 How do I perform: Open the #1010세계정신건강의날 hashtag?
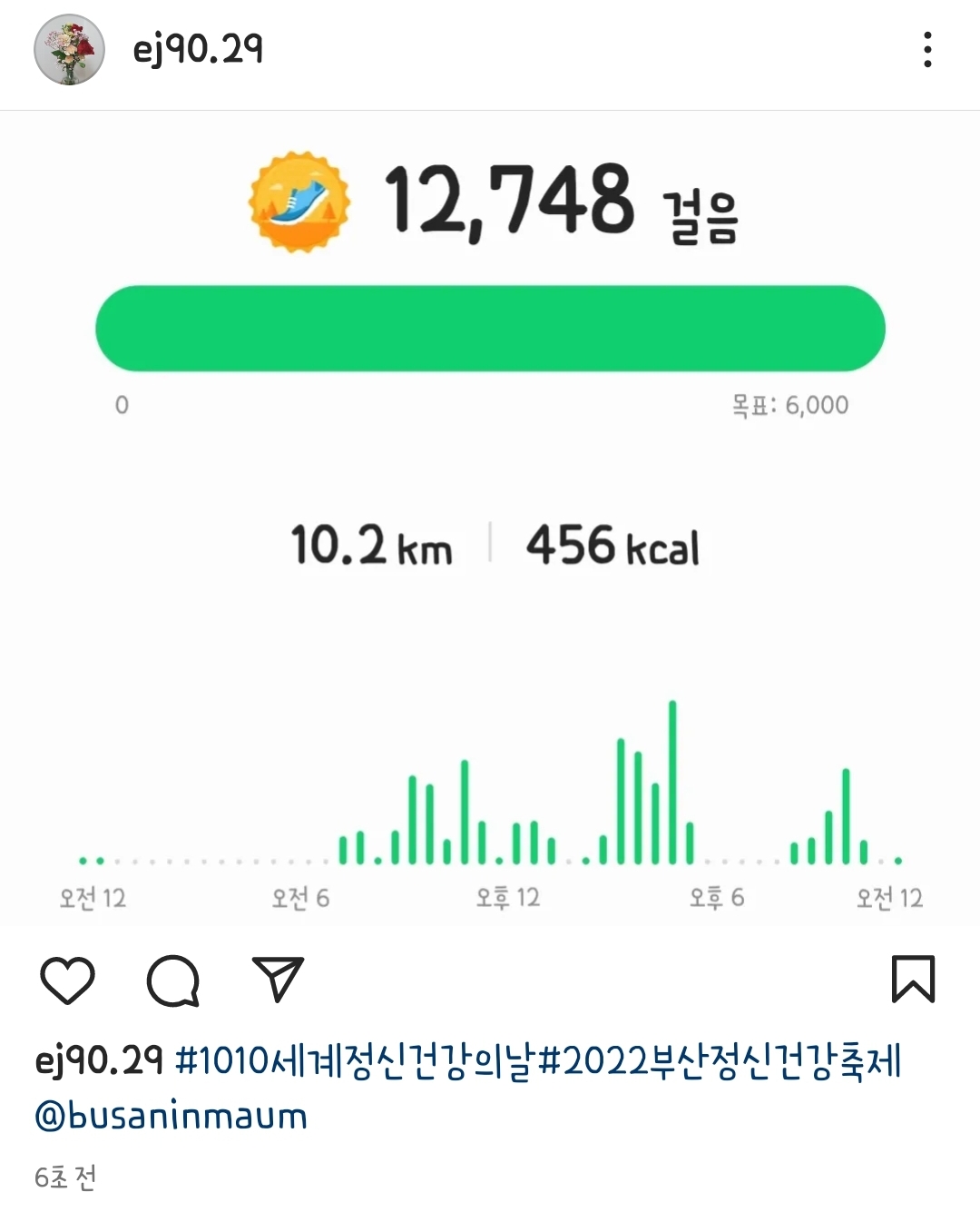click(x=353, y=1061)
